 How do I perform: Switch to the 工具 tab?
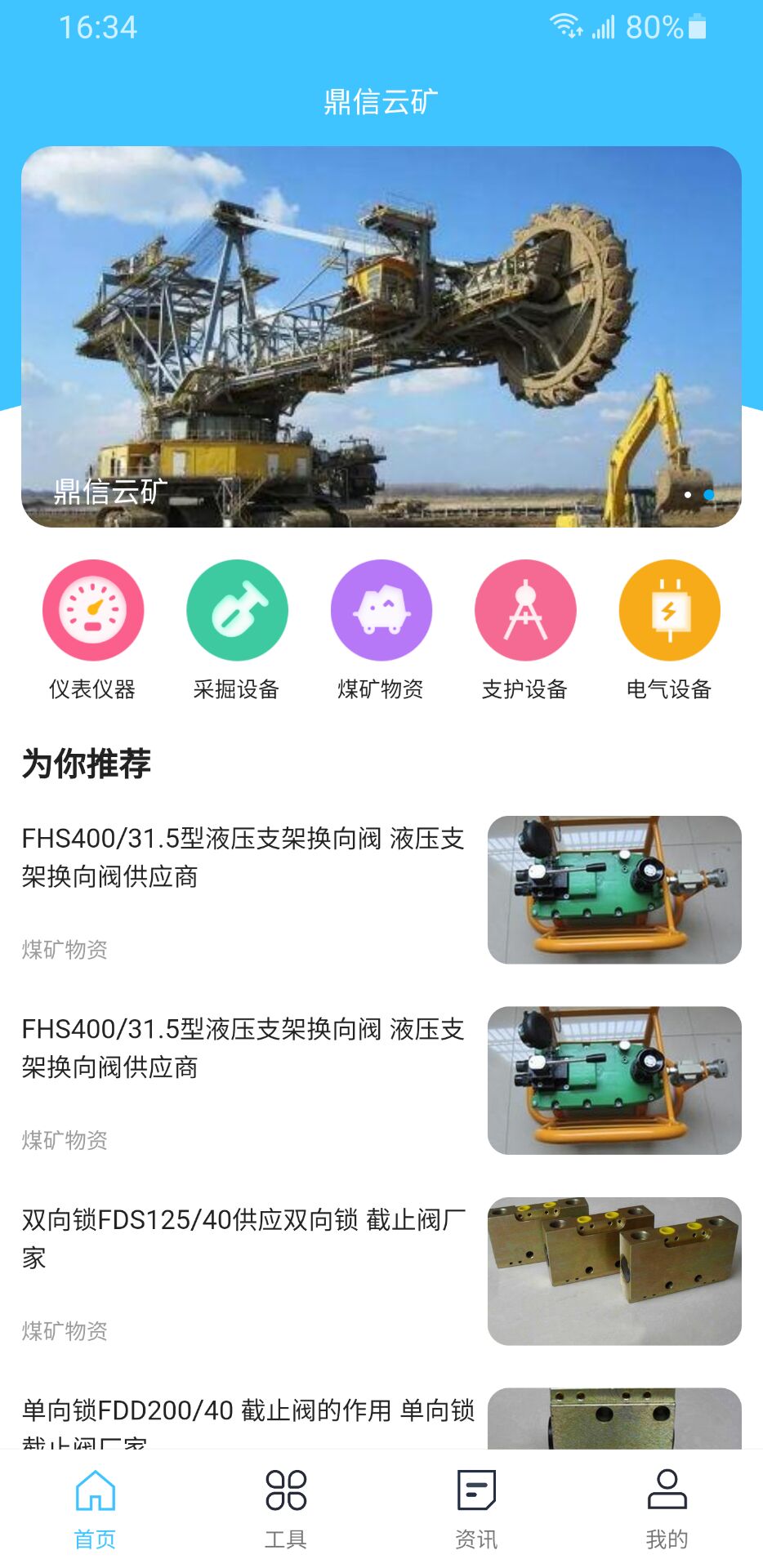click(x=286, y=1509)
